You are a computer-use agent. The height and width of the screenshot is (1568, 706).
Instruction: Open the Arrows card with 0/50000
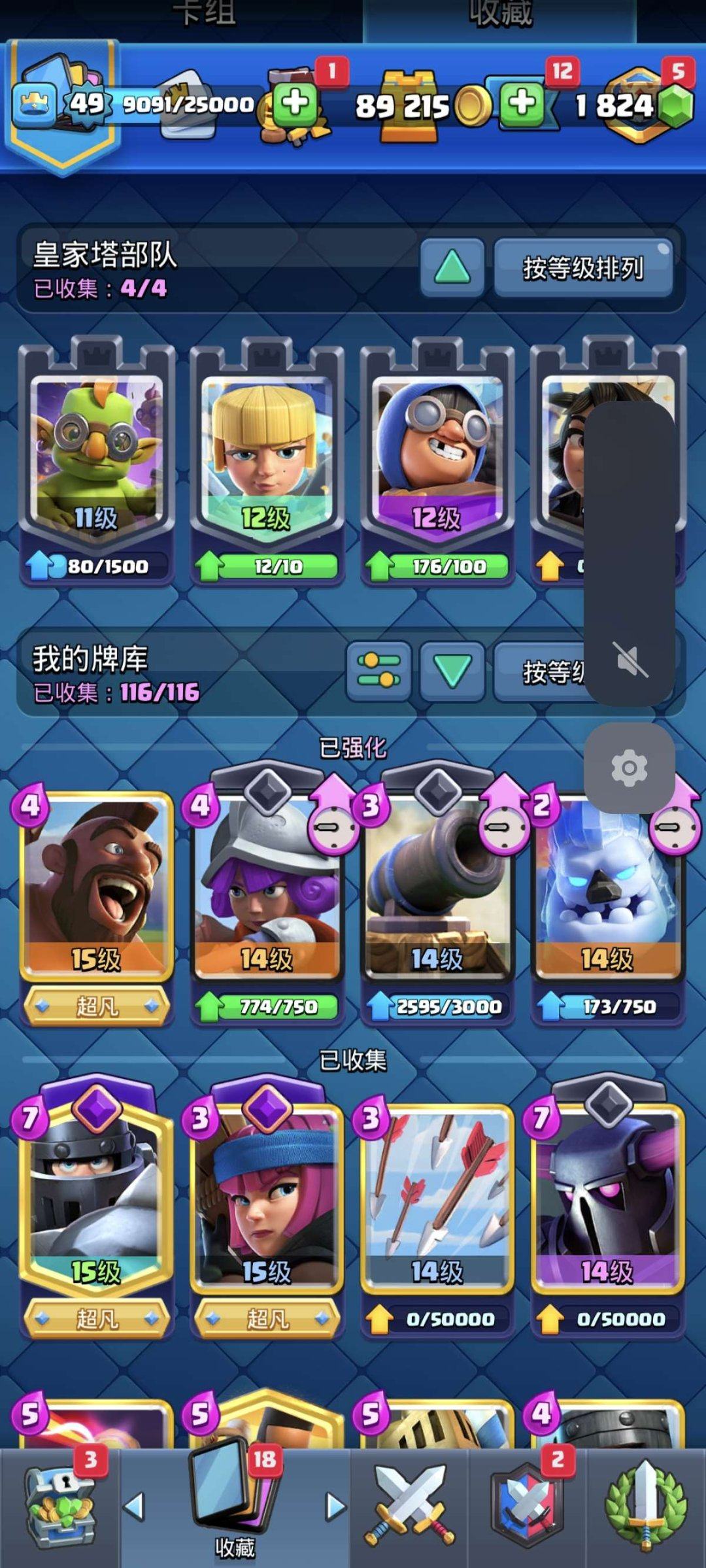(x=437, y=1197)
